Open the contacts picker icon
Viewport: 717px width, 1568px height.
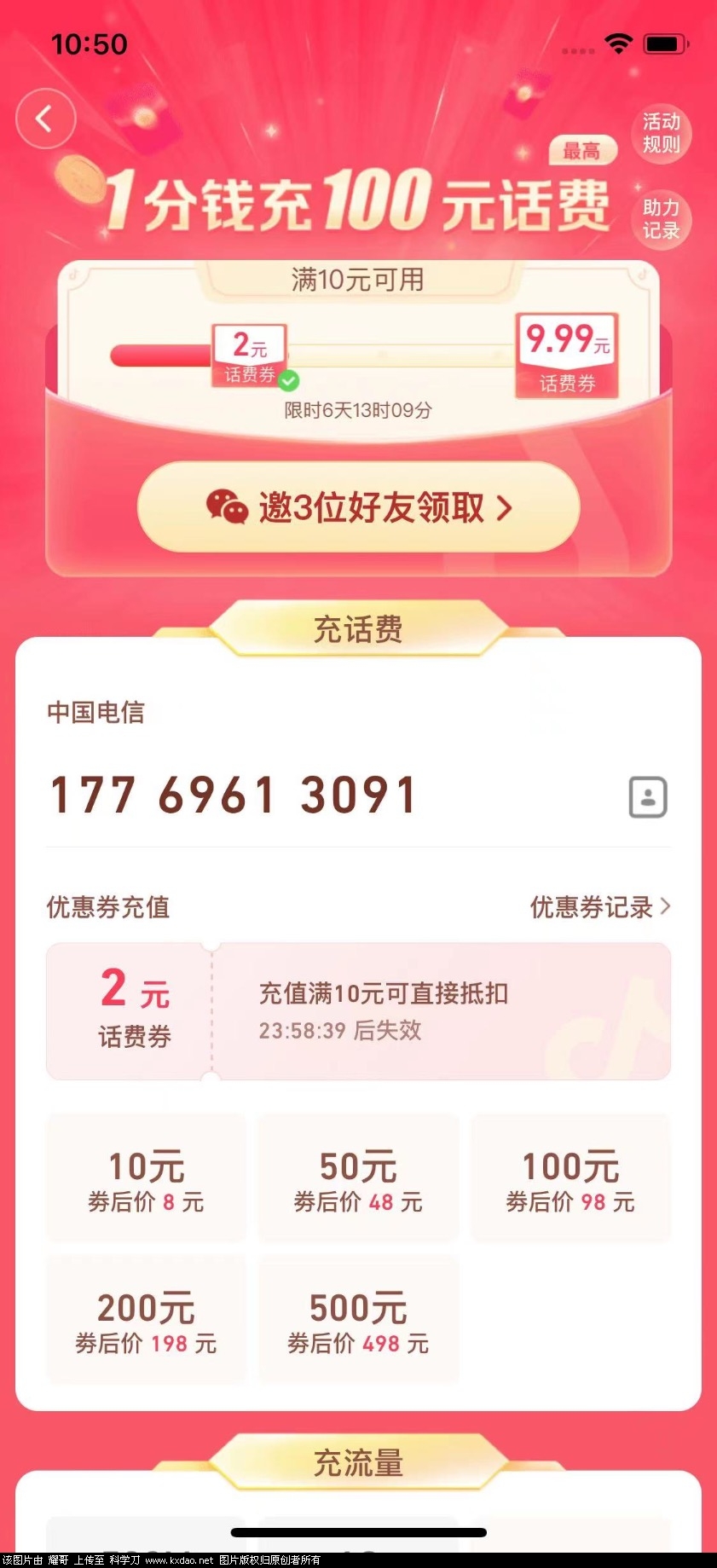pos(648,797)
